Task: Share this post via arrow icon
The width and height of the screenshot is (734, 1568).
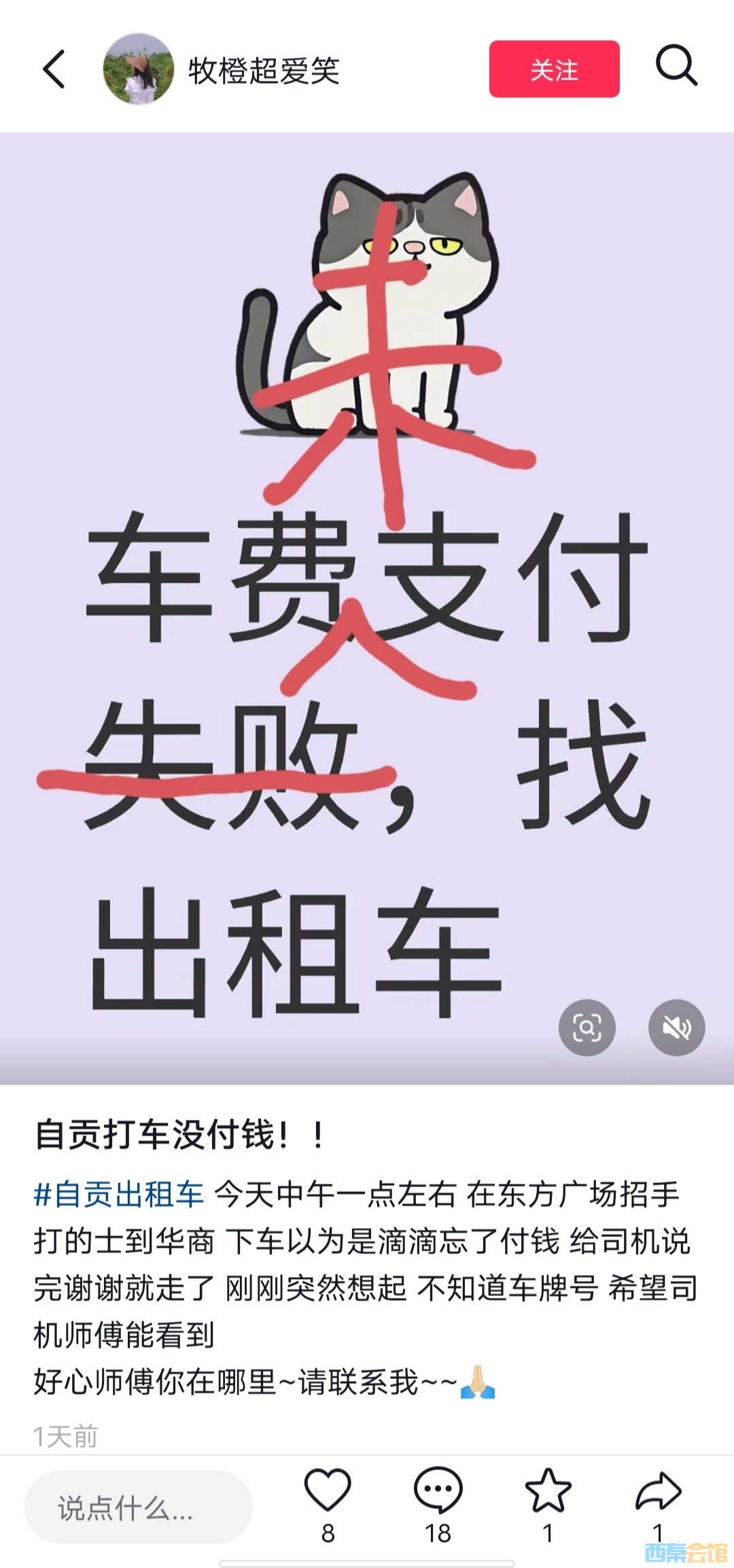Action: [x=658, y=1490]
